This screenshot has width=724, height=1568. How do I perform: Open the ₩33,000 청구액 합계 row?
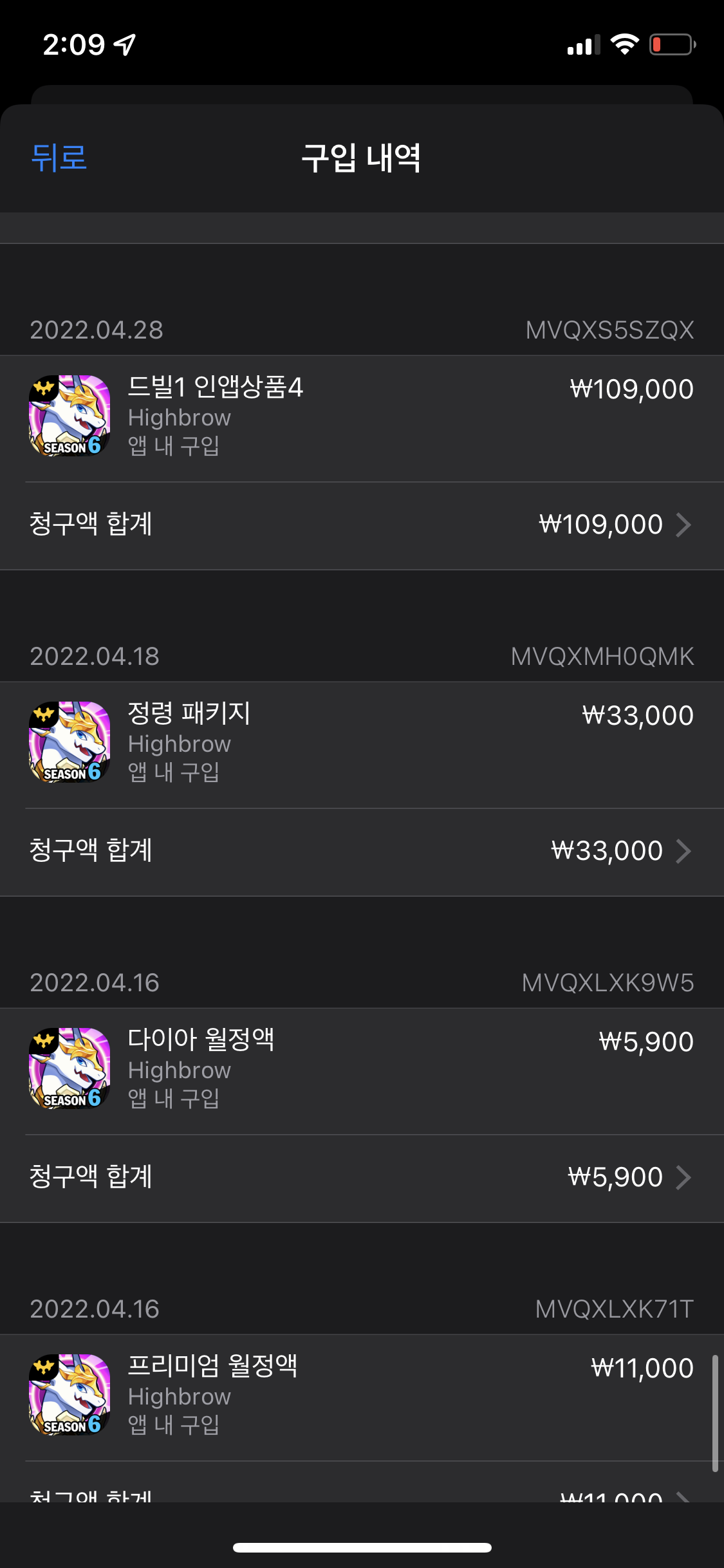click(362, 852)
